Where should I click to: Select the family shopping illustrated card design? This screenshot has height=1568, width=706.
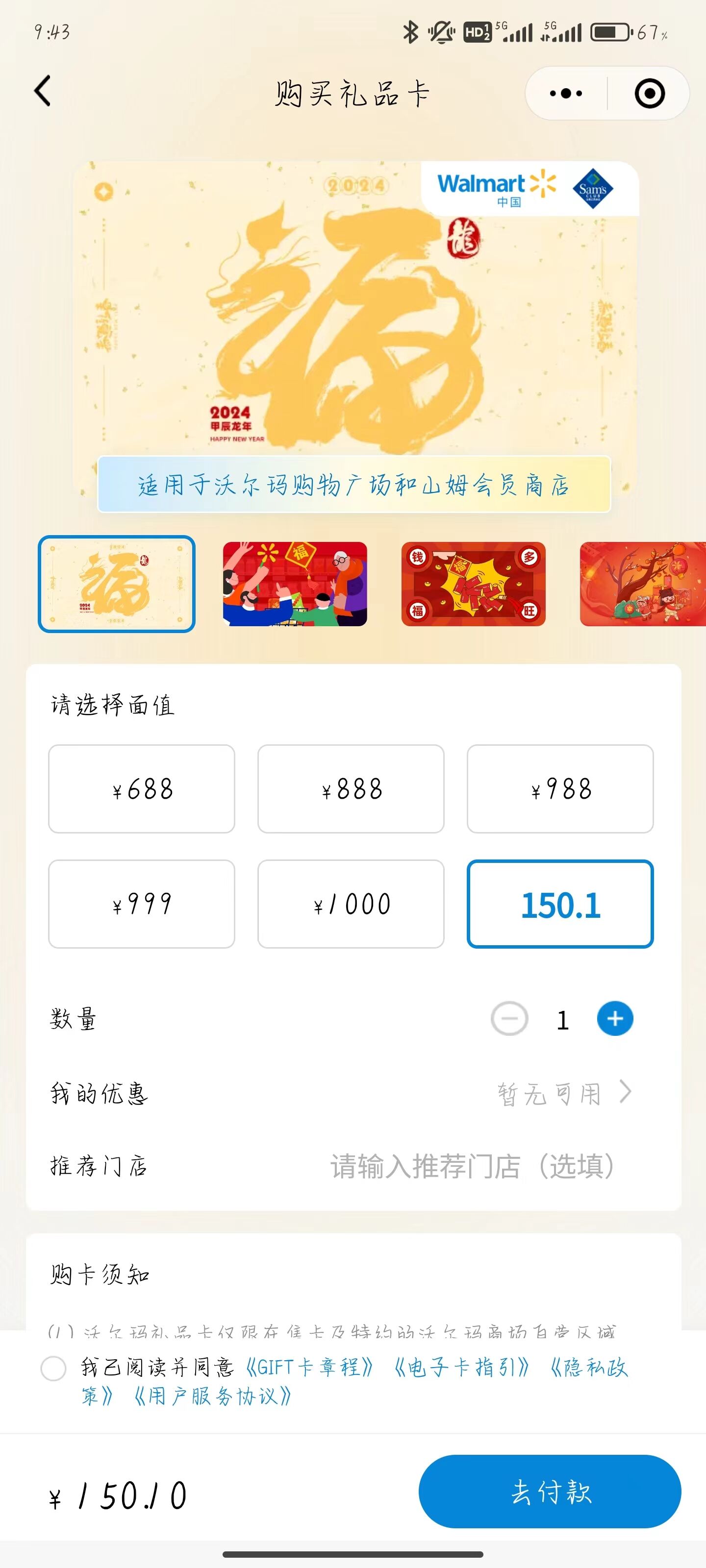coord(295,584)
